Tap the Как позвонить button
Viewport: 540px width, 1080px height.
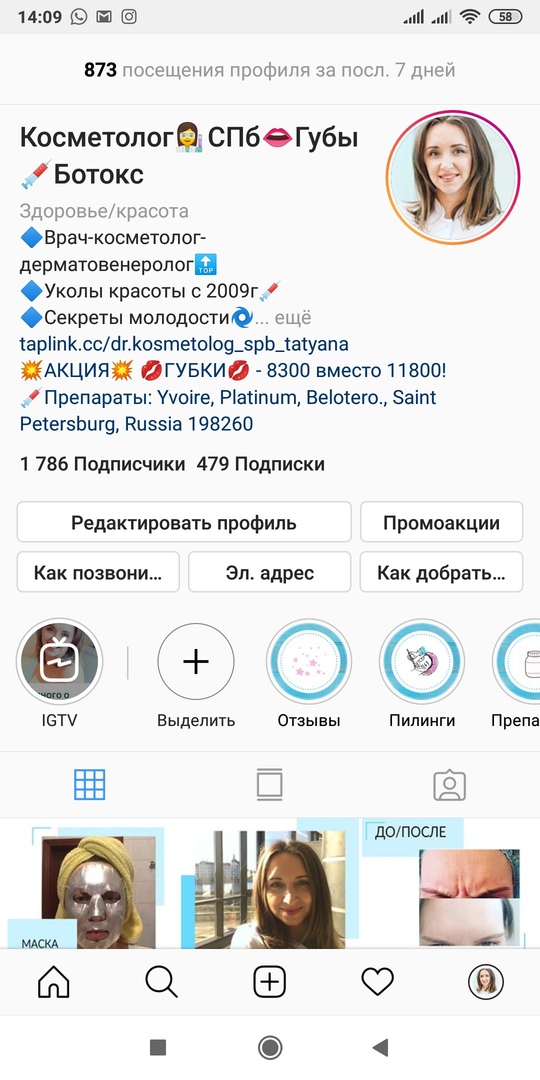tap(98, 572)
